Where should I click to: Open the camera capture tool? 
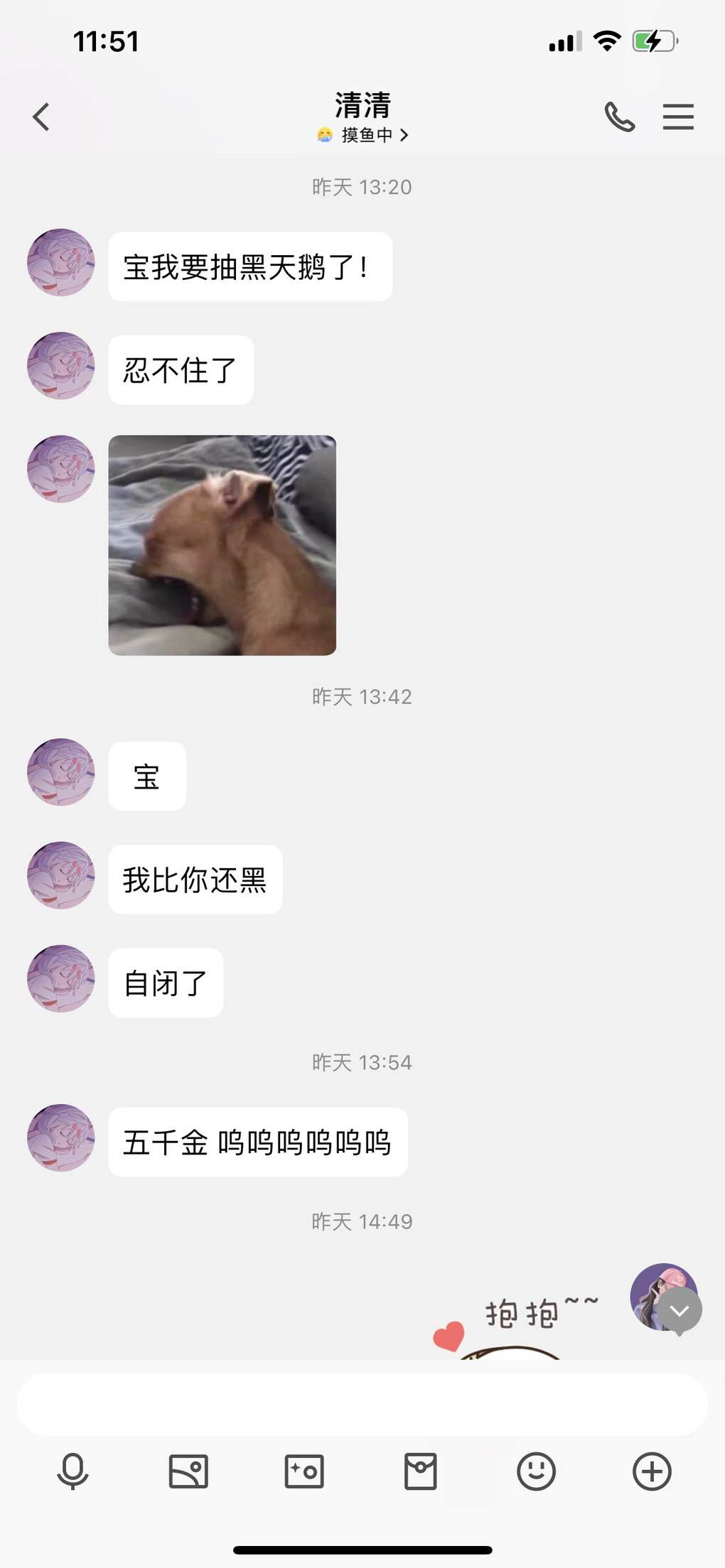[304, 1471]
